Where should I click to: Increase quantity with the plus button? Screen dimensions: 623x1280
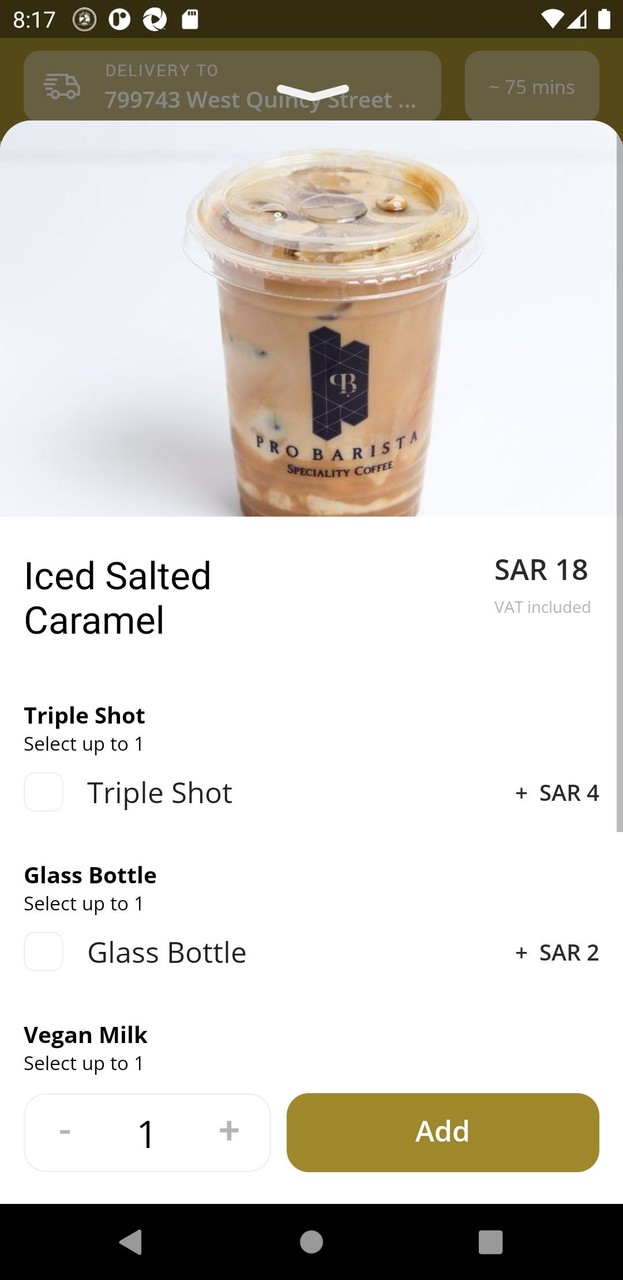[229, 1131]
